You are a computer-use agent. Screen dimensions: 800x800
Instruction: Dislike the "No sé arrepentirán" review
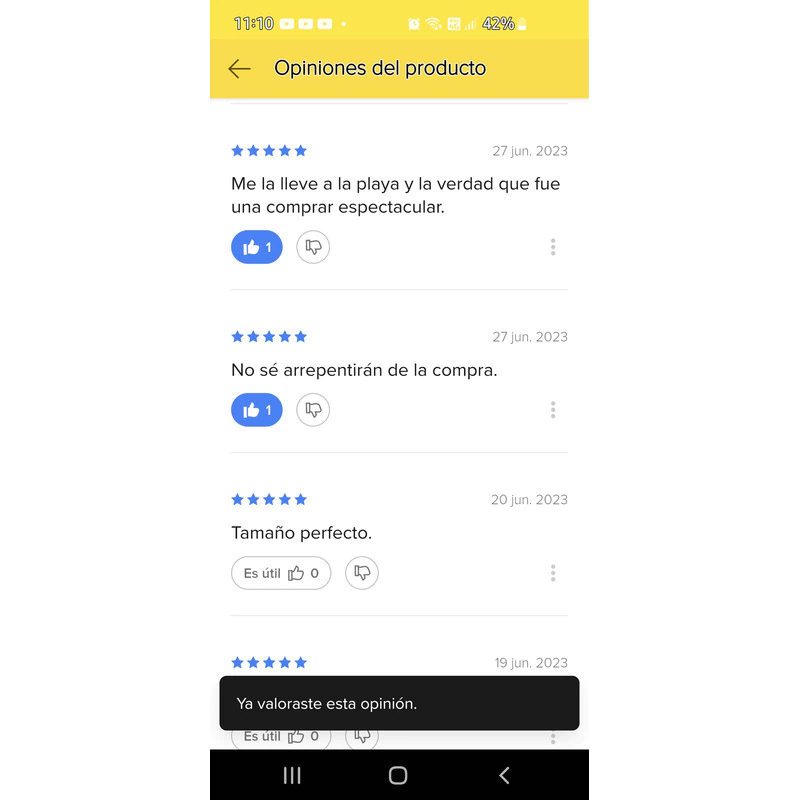coord(313,410)
